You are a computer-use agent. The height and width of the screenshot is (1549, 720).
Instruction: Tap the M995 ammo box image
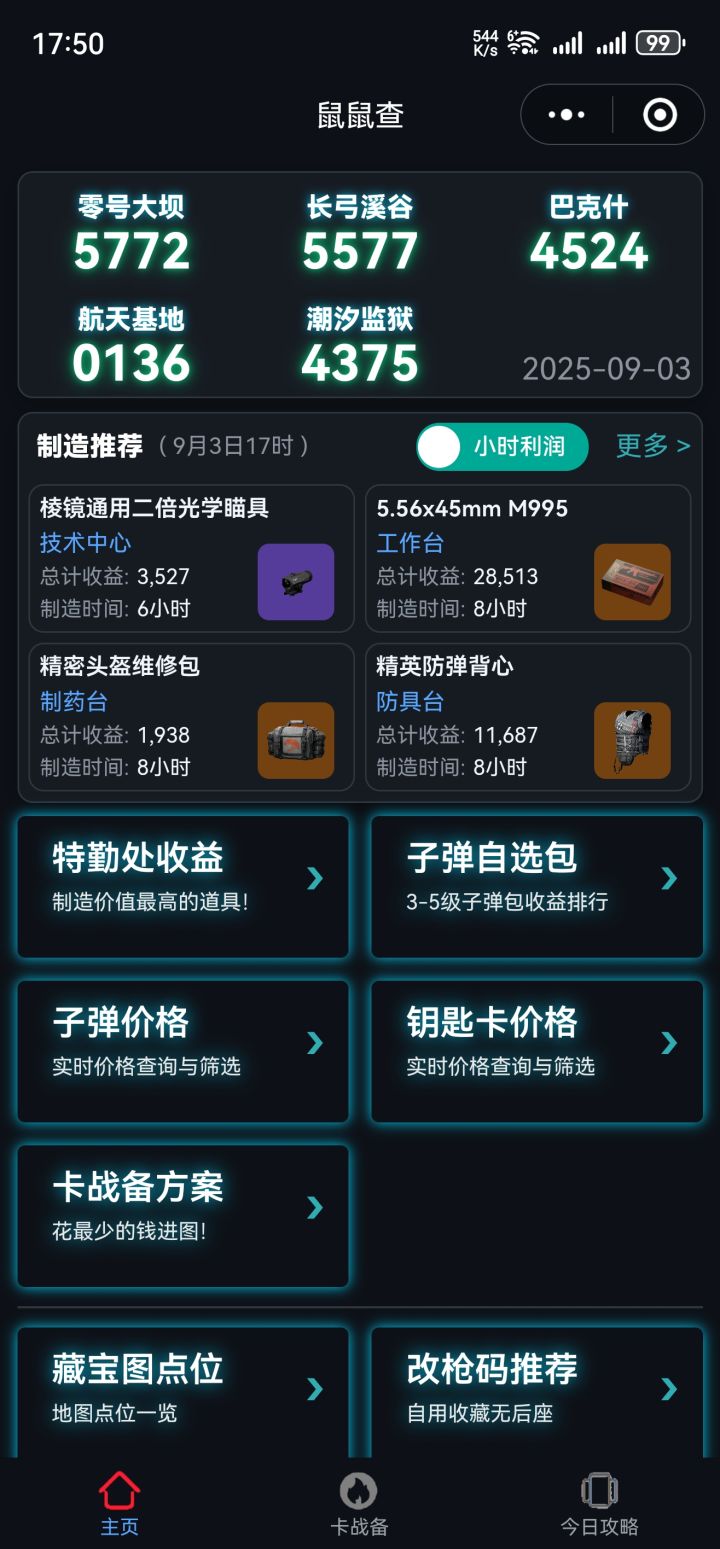632,582
